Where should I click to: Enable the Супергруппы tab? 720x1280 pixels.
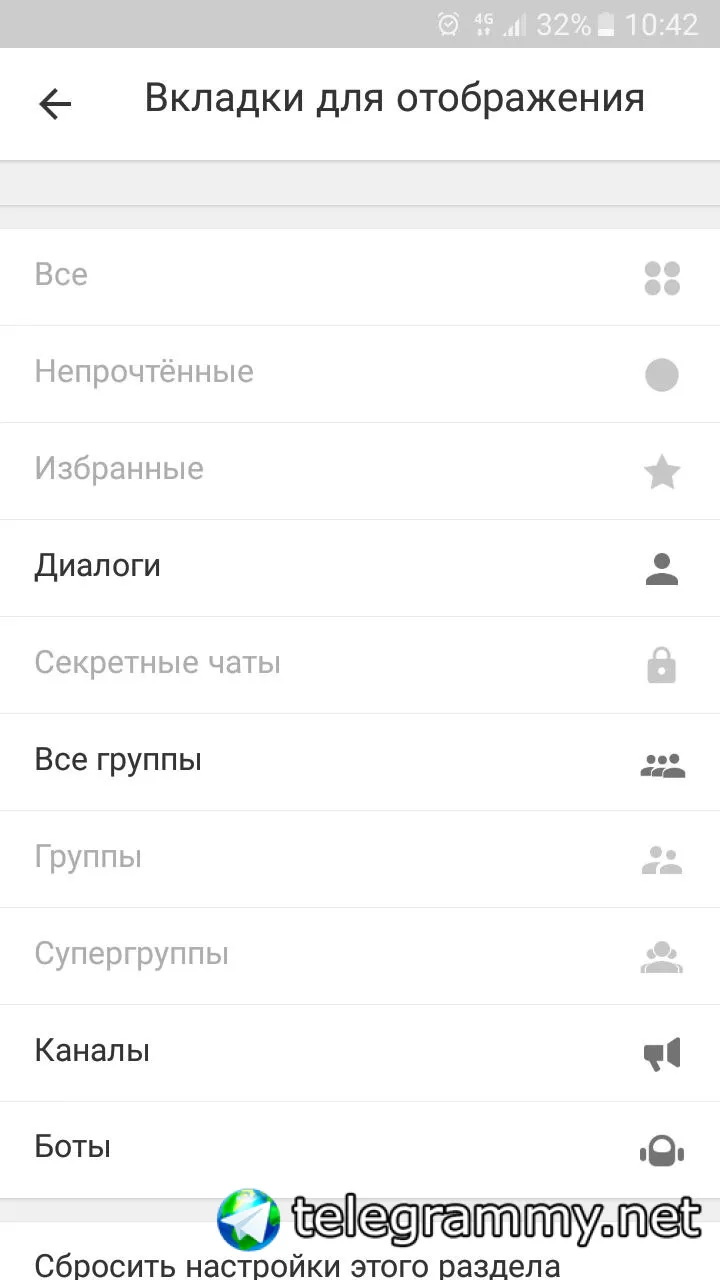[360, 955]
